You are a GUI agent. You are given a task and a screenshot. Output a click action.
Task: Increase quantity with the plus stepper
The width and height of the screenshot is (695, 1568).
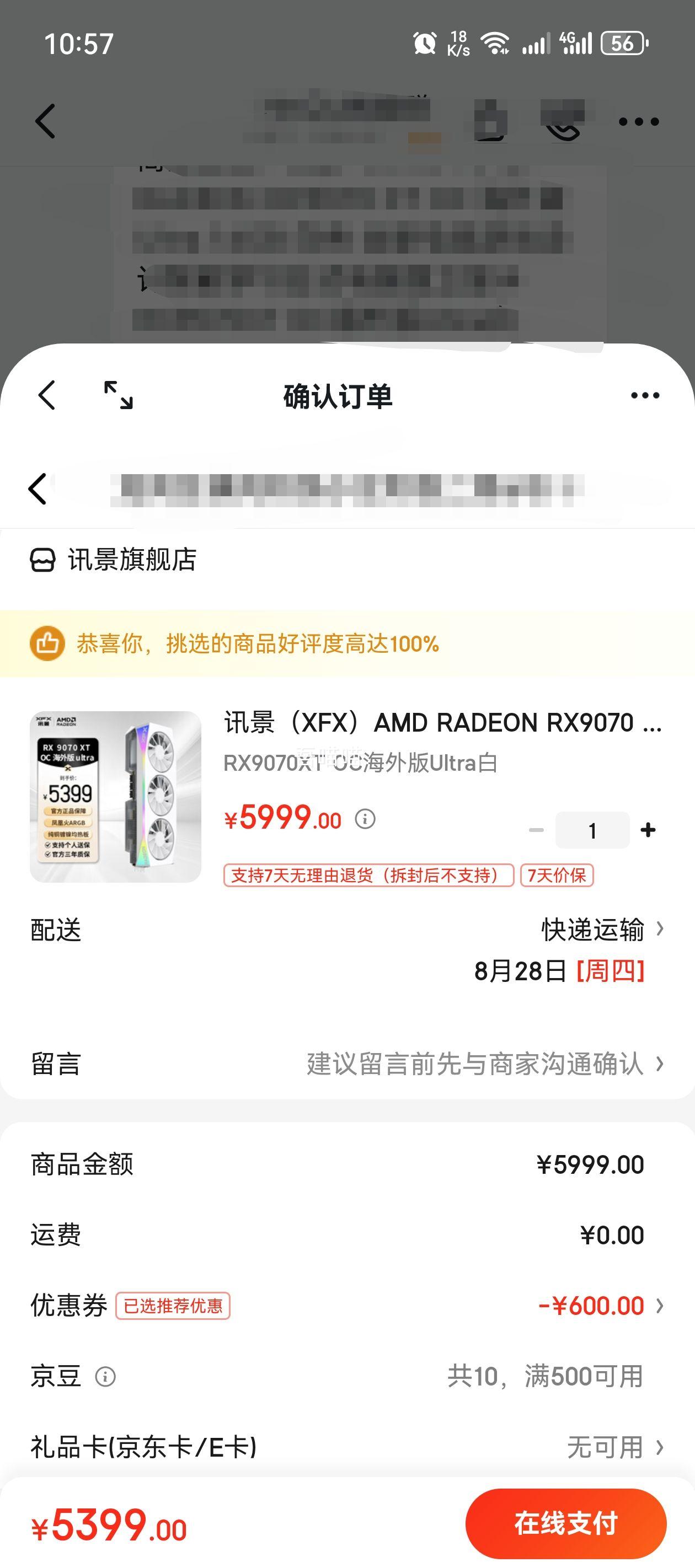click(x=647, y=829)
